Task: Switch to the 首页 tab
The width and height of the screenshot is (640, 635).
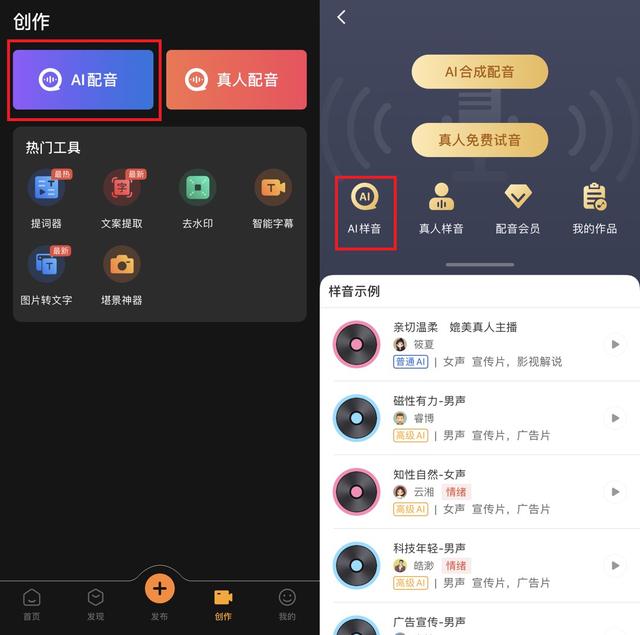Action: tap(32, 603)
